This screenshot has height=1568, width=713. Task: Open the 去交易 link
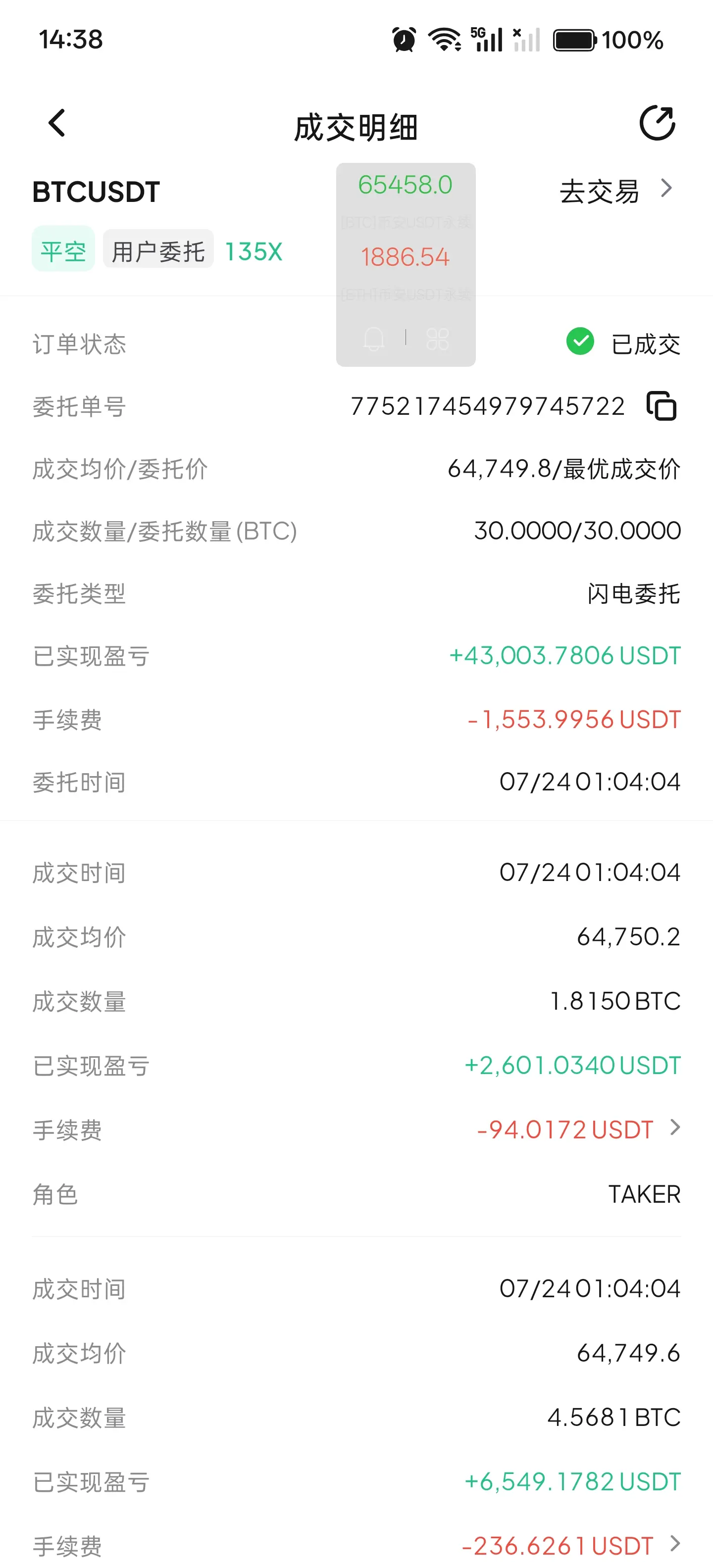616,191
